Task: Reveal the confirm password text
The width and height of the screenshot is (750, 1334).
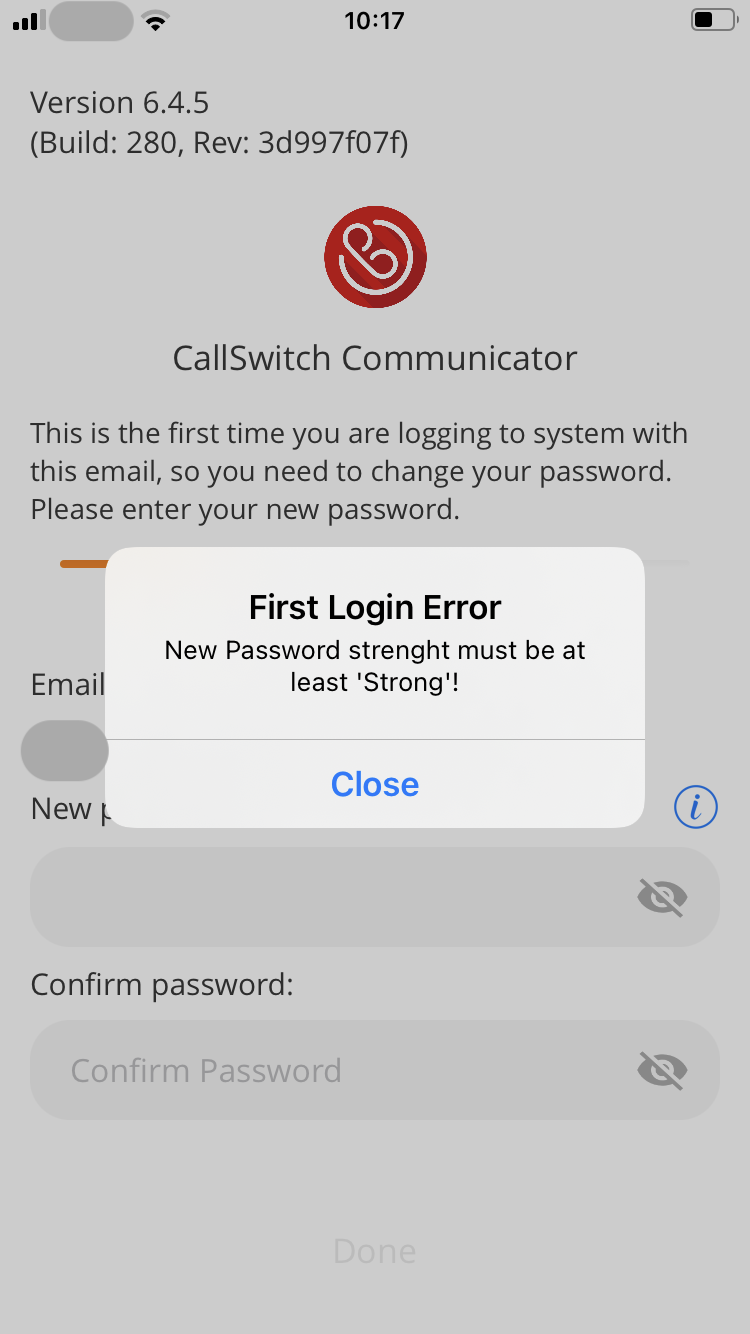Action: point(662,1070)
